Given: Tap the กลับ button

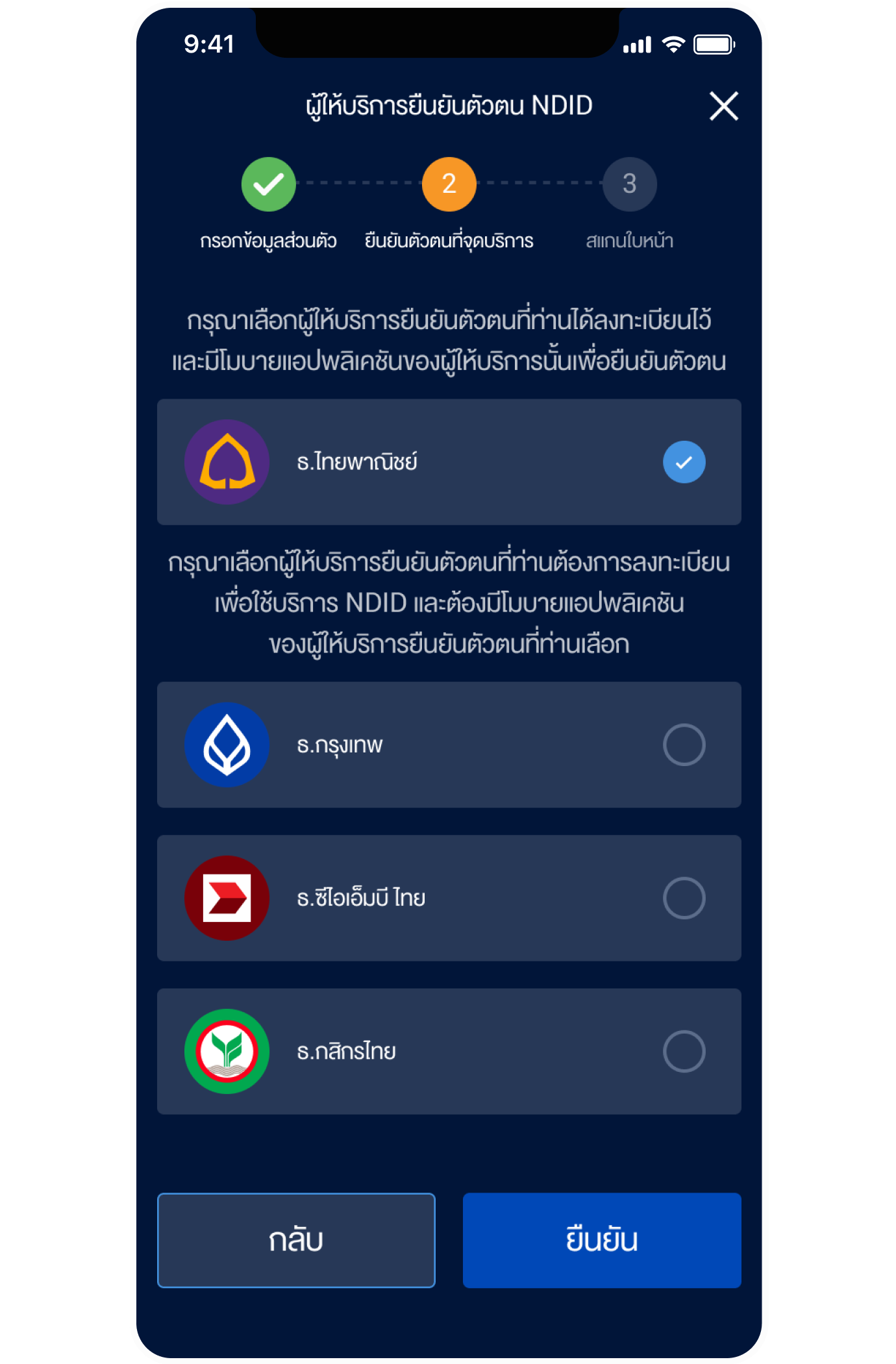Looking at the screenshot, I should point(296,1240).
